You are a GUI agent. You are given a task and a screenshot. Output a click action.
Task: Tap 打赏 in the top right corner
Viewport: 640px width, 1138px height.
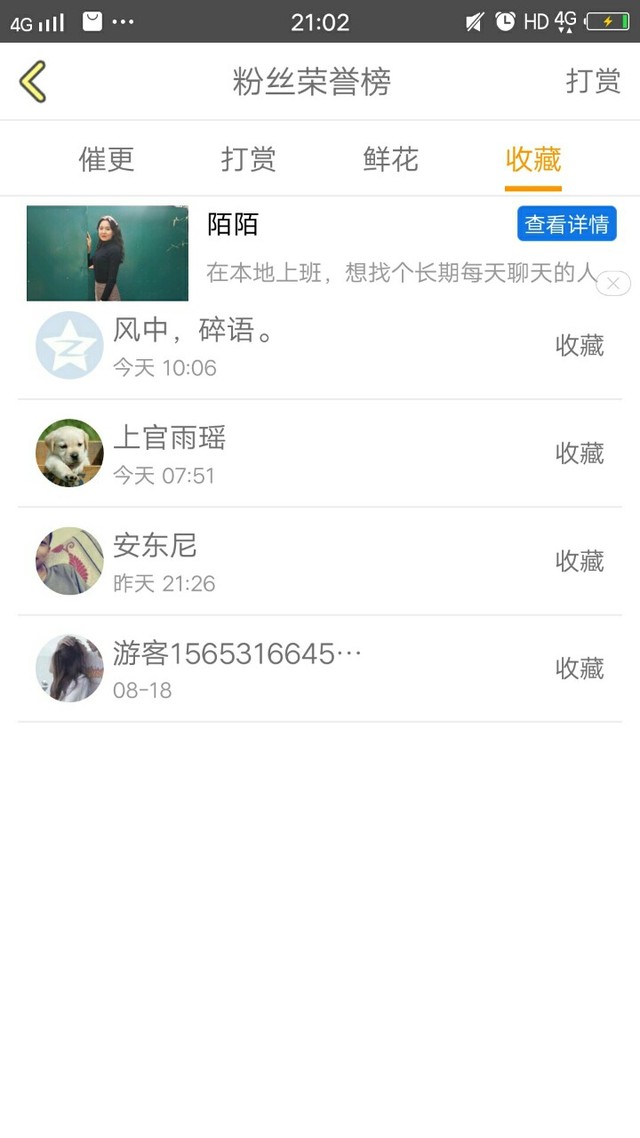[593, 81]
